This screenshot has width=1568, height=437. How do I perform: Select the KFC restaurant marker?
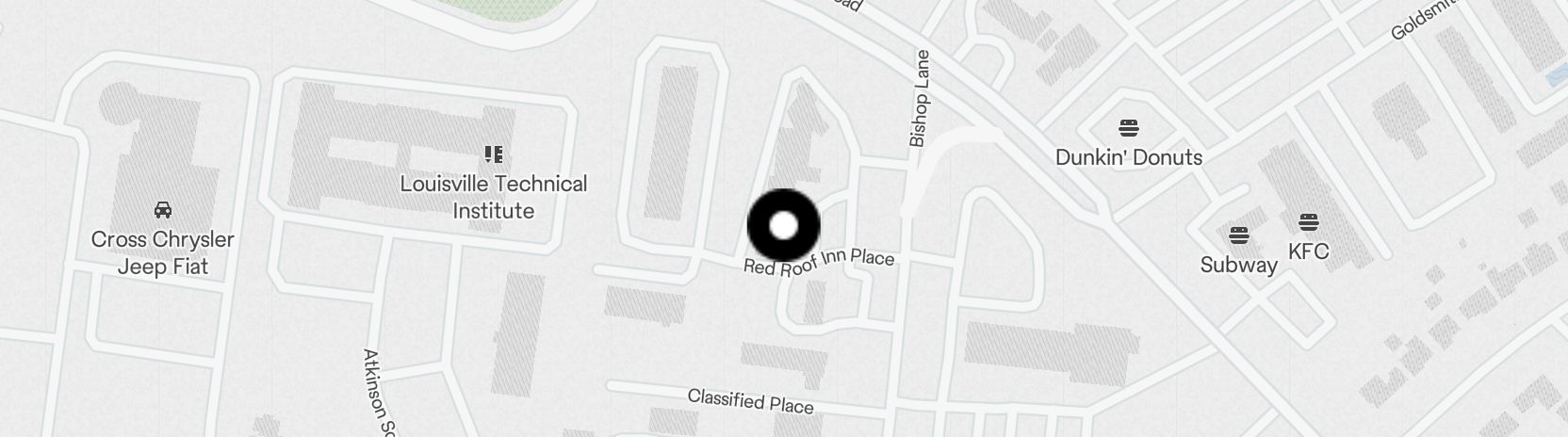[x=1308, y=223]
